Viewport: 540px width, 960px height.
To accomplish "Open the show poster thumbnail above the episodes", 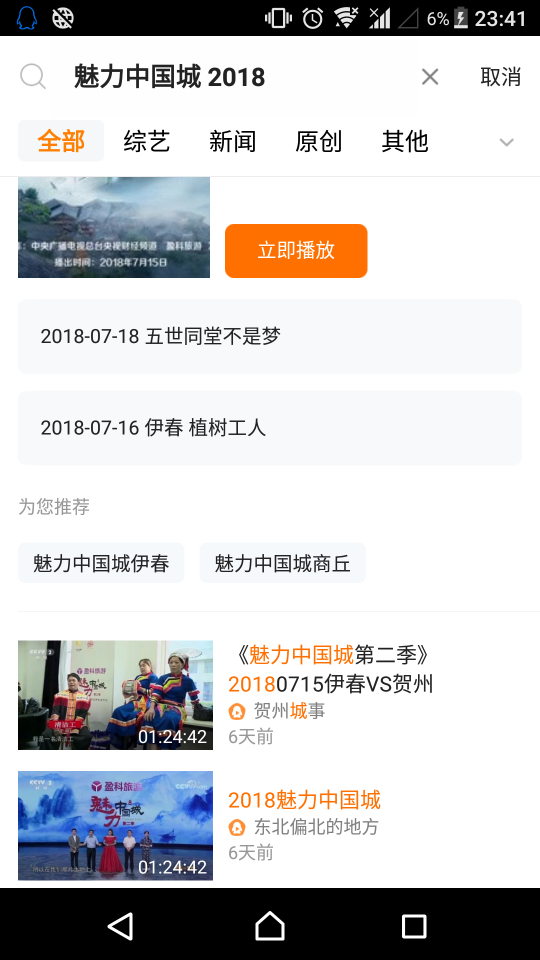I will point(114,227).
